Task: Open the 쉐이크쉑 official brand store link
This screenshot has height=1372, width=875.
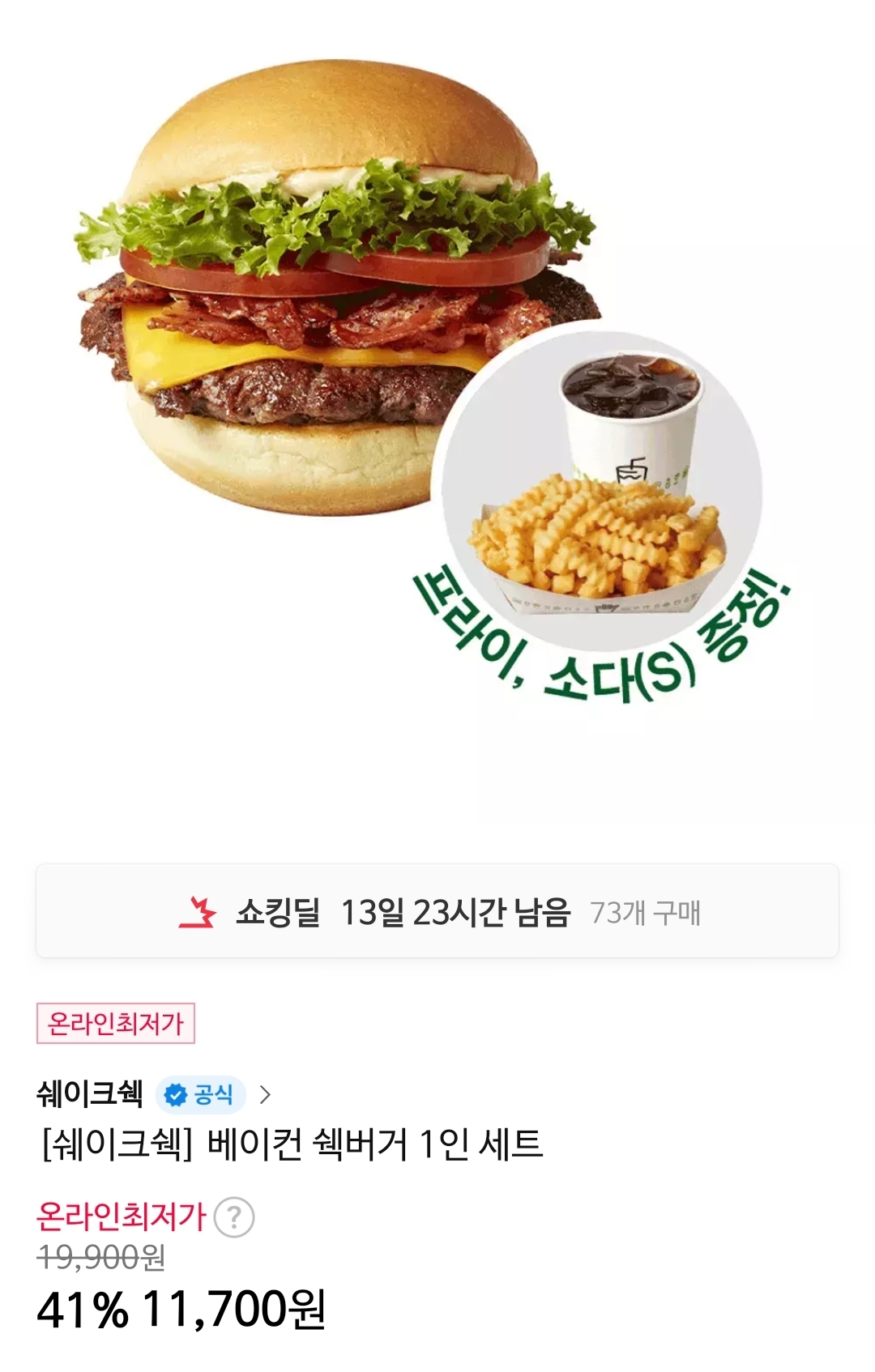Action: click(154, 1095)
